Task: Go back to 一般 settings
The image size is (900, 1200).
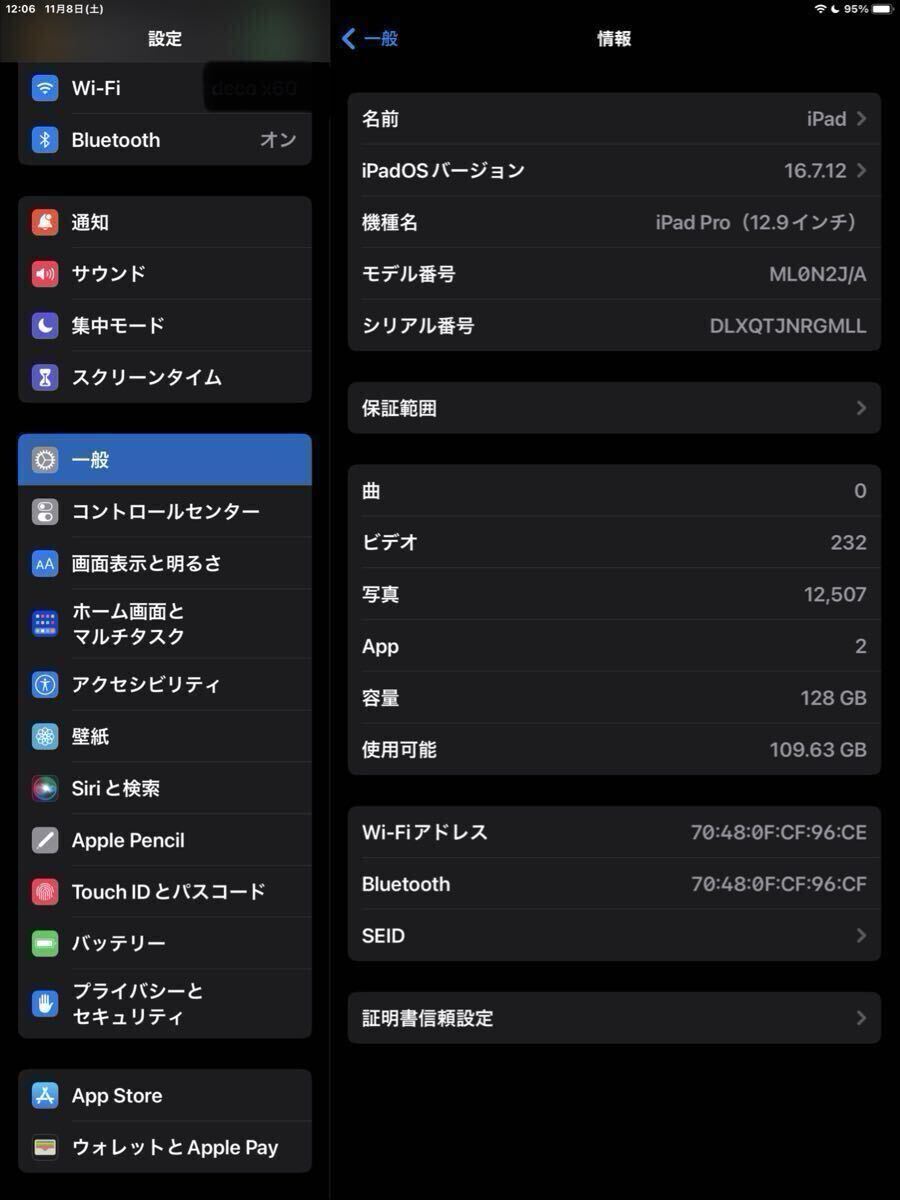Action: [x=370, y=39]
